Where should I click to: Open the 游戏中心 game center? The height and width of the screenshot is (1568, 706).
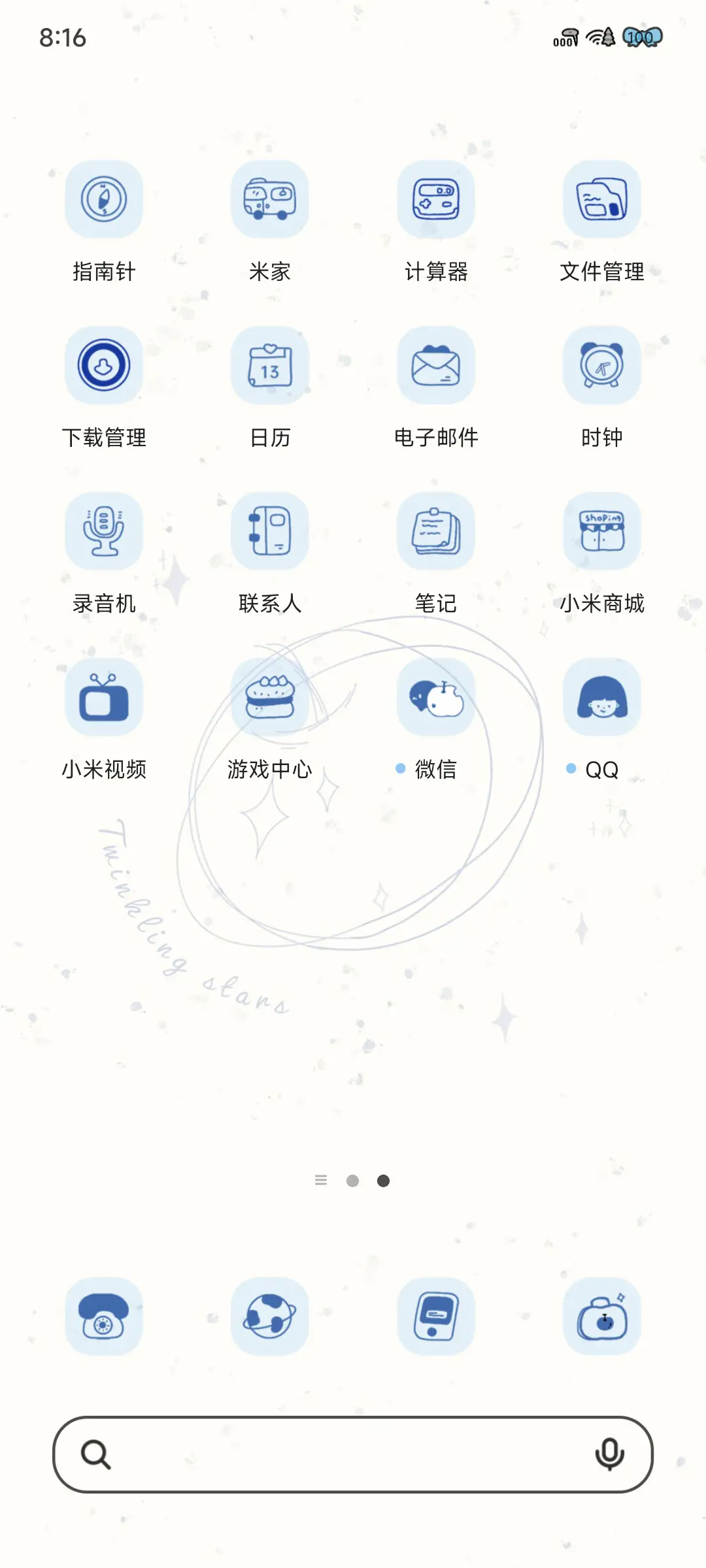click(270, 697)
